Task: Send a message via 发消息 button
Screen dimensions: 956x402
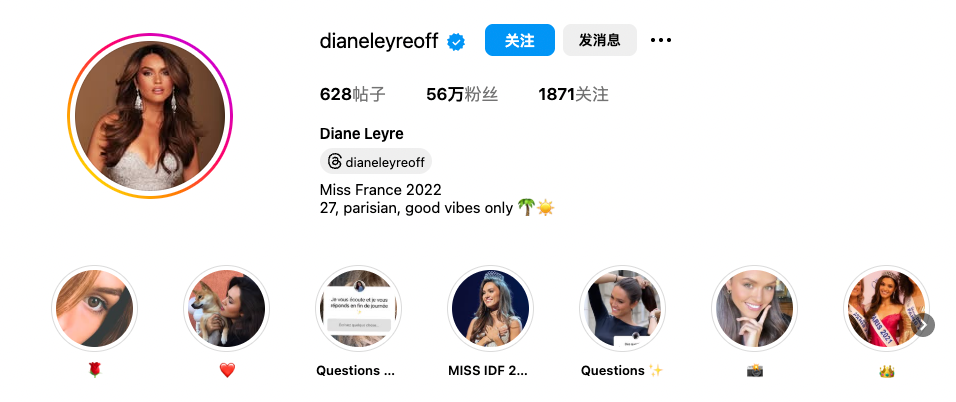Action: (x=599, y=41)
